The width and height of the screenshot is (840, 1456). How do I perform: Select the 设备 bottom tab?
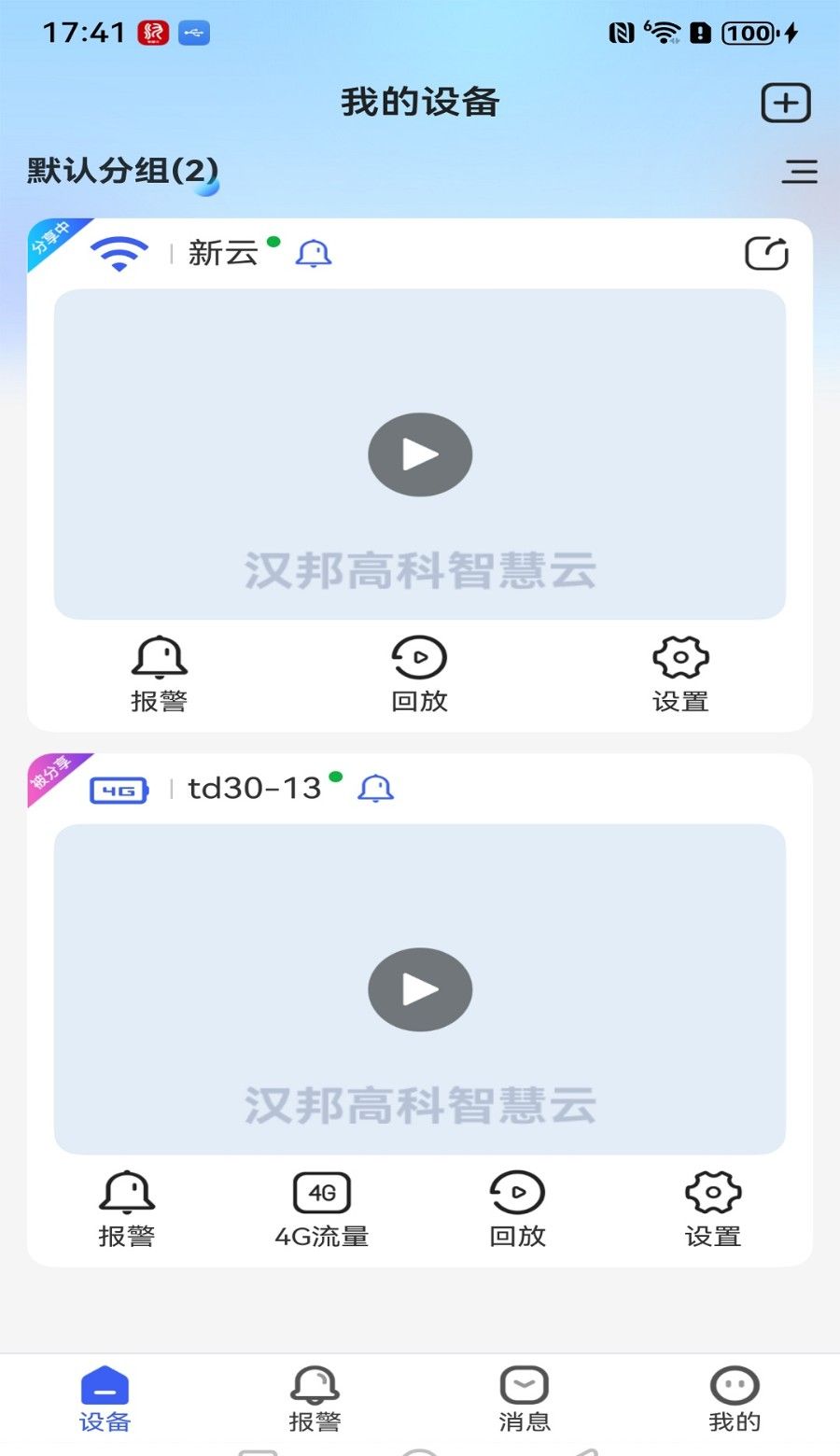point(105,1398)
